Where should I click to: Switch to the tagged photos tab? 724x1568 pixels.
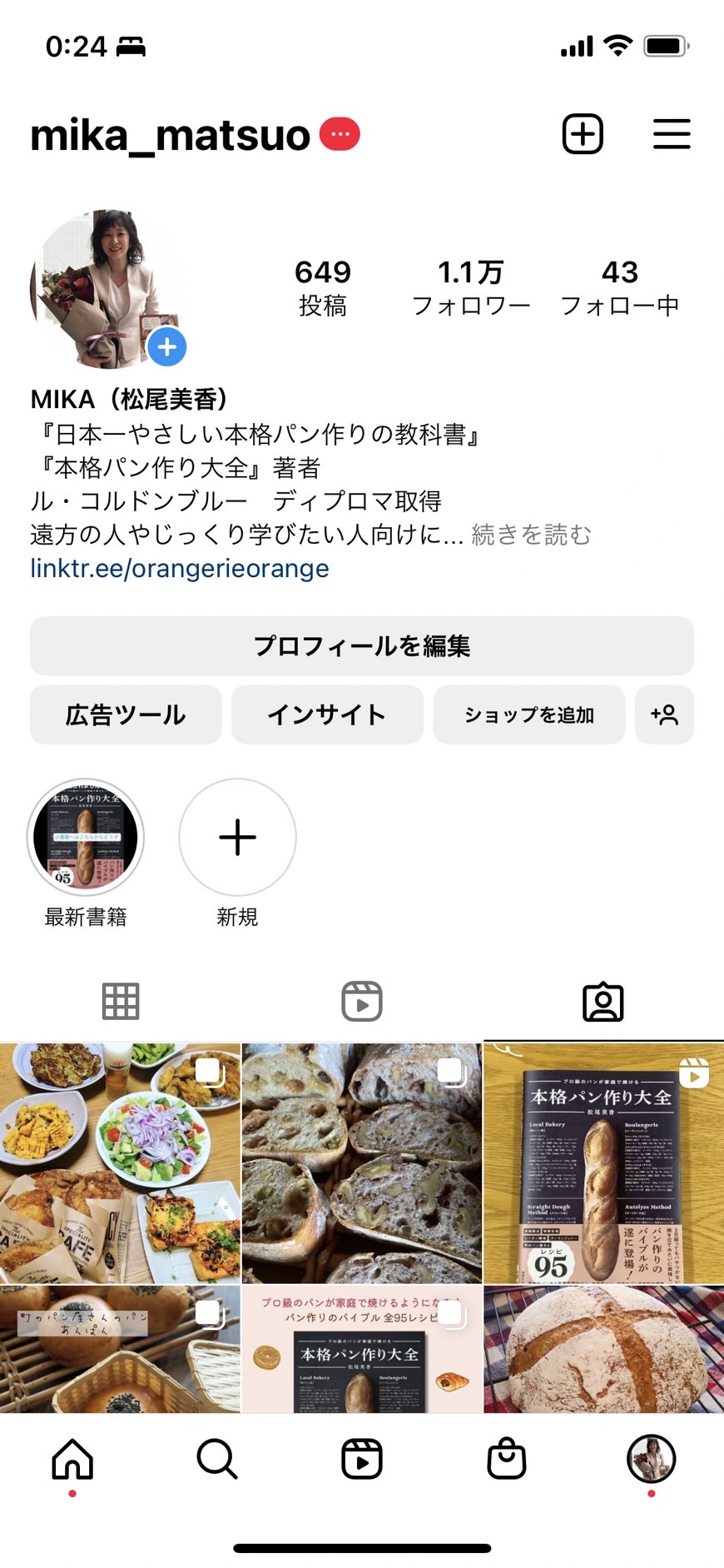click(603, 1002)
